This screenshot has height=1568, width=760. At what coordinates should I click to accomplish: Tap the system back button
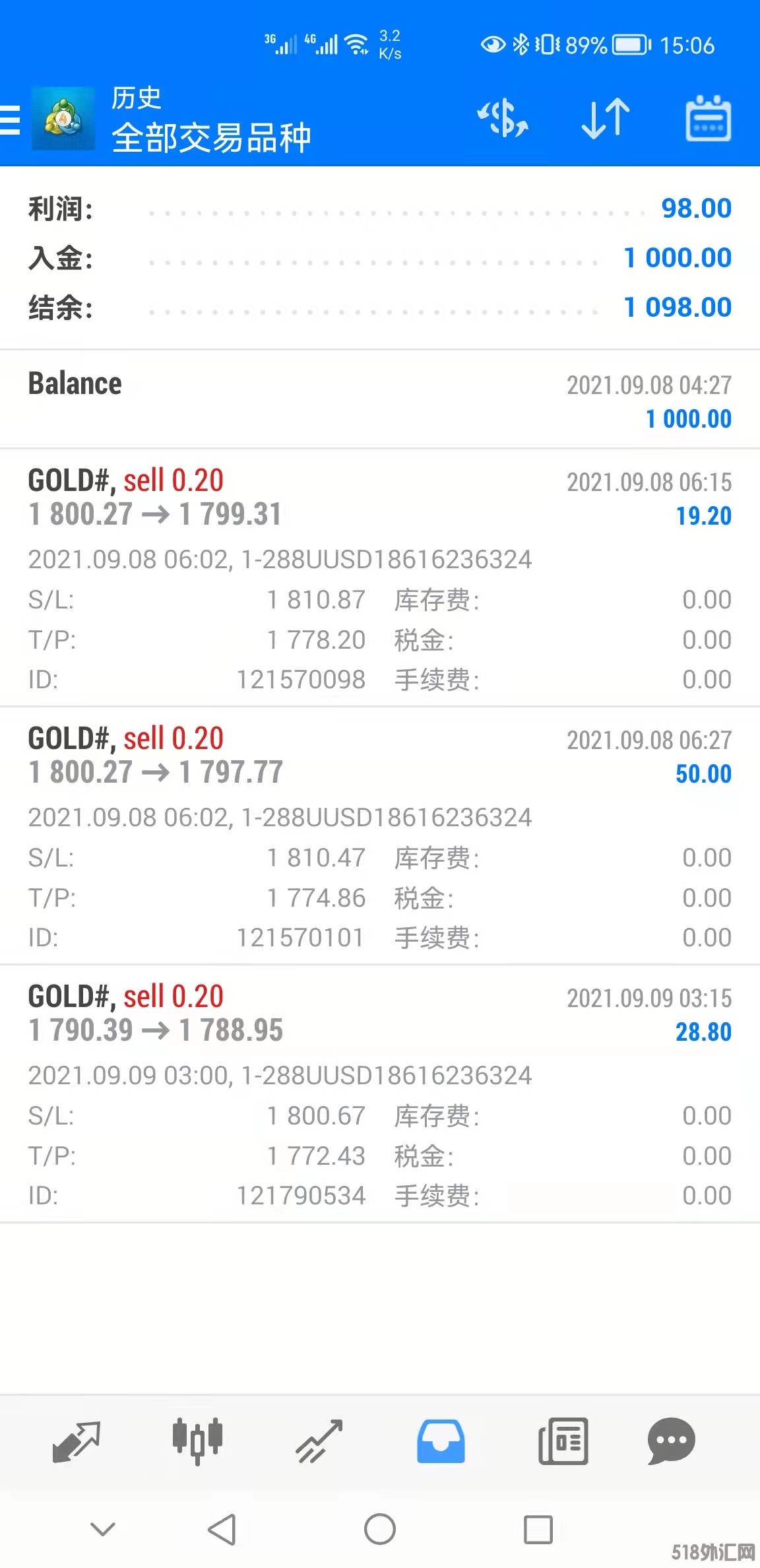pyautogui.click(x=222, y=1529)
